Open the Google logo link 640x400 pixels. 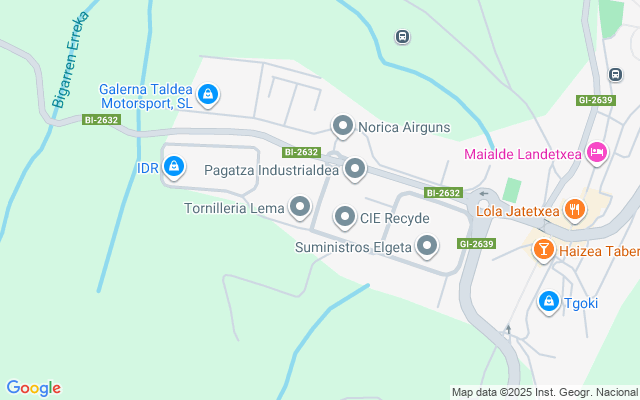click(34, 388)
